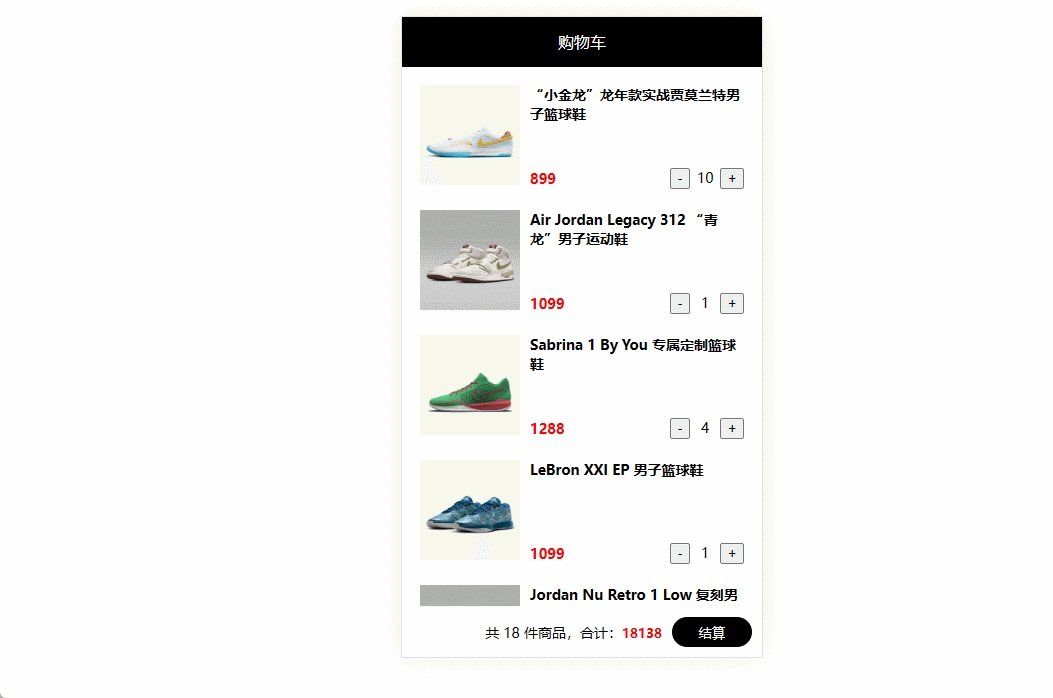1053x698 pixels.
Task: View the green Sabrina 1 shoe image
Action: coord(470,385)
